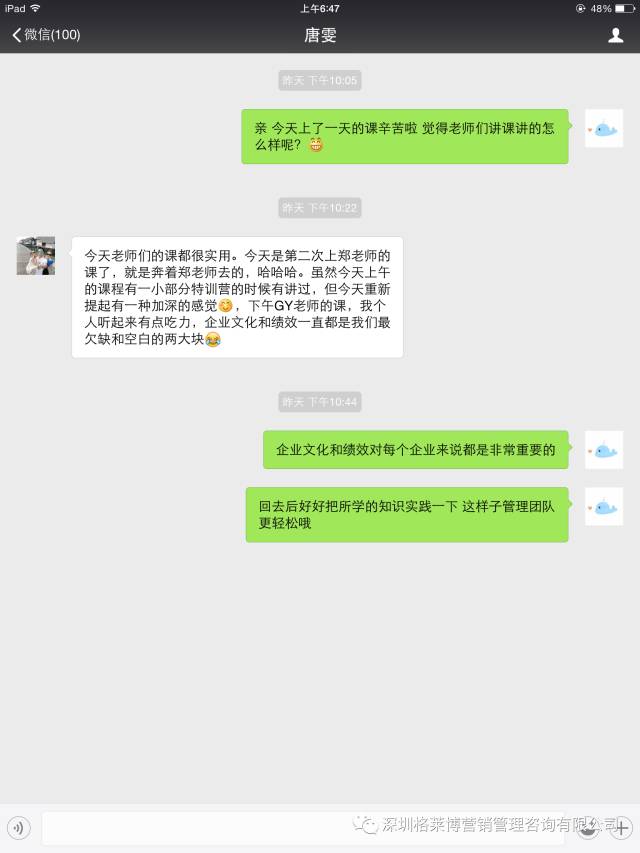
Task: Go back to the 微信 chat list
Action: (x=46, y=35)
